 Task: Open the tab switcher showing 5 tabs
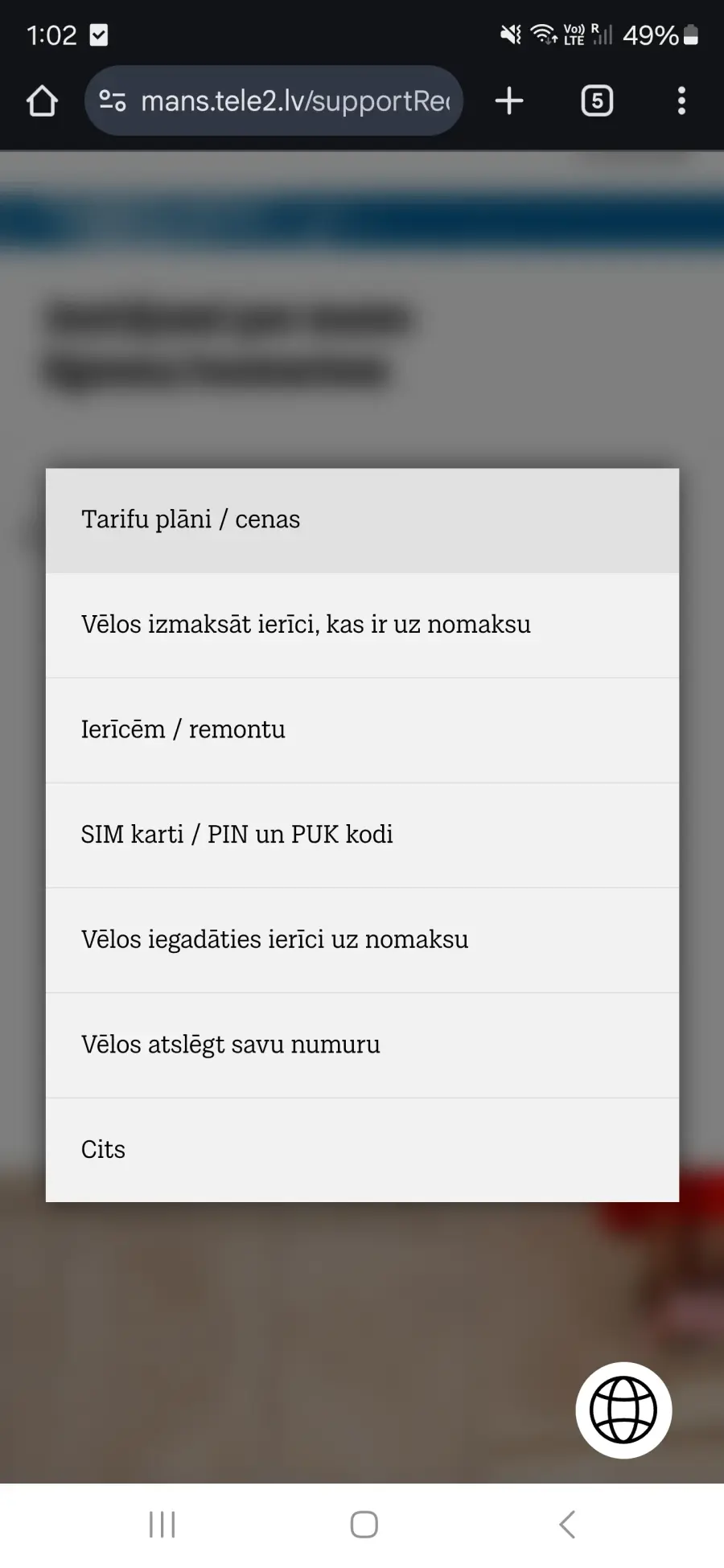click(x=597, y=101)
